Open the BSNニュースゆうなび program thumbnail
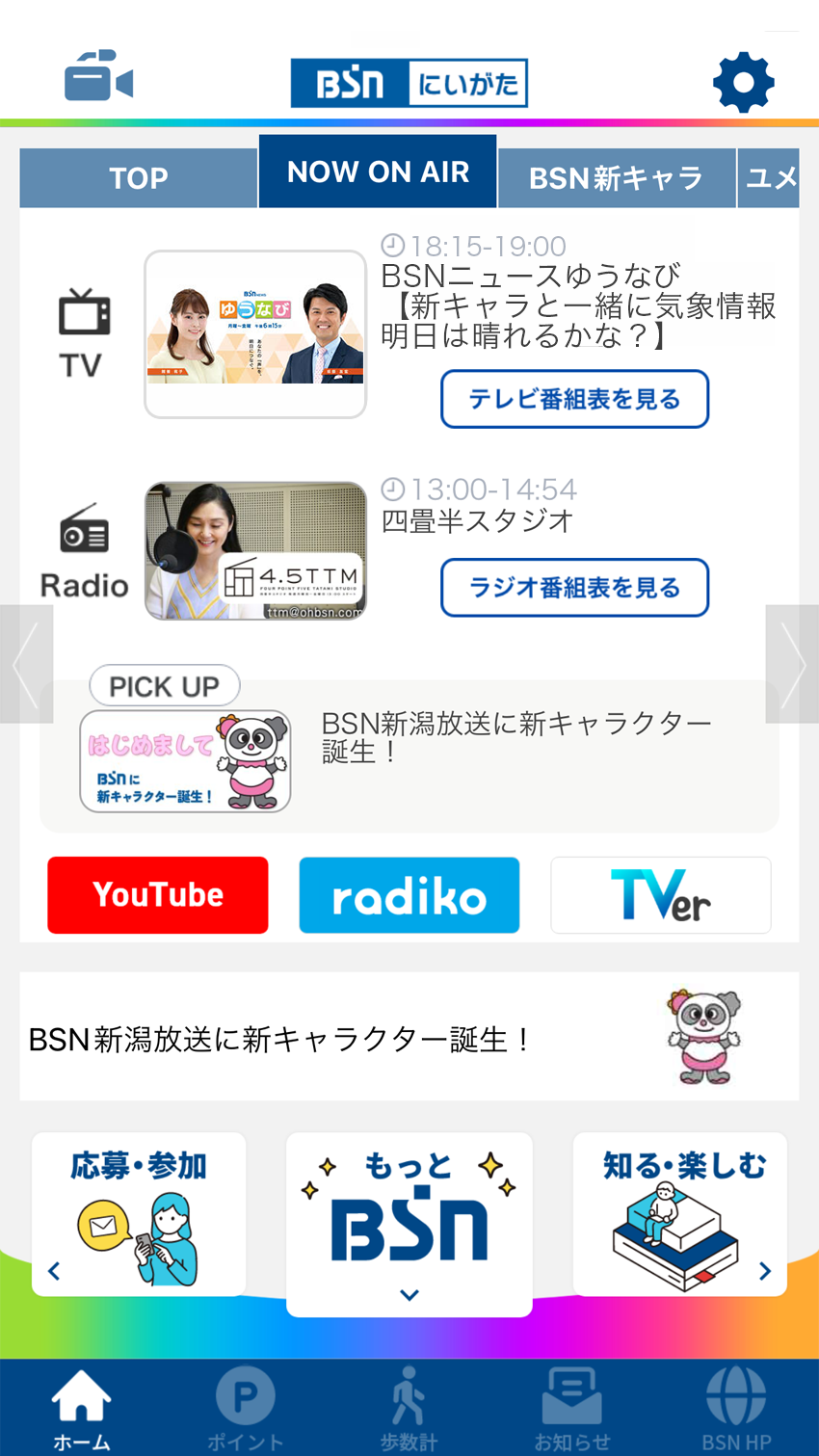Screen dimensions: 819x1456 255,333
